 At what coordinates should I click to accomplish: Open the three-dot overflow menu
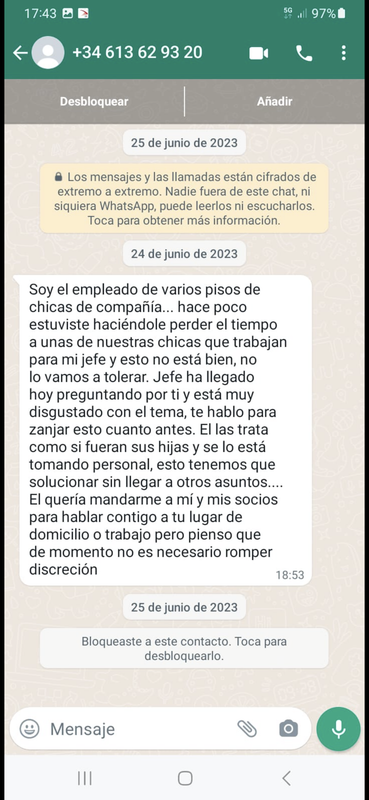343,53
